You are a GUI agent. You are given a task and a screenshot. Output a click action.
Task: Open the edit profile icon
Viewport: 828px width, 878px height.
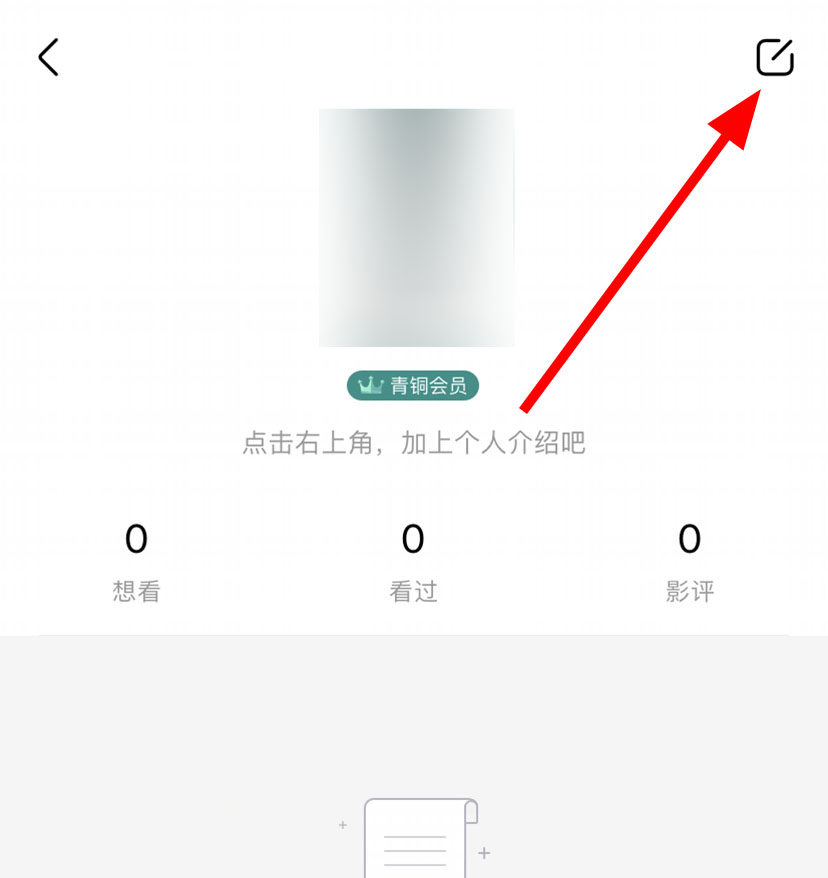pyautogui.click(x=774, y=58)
